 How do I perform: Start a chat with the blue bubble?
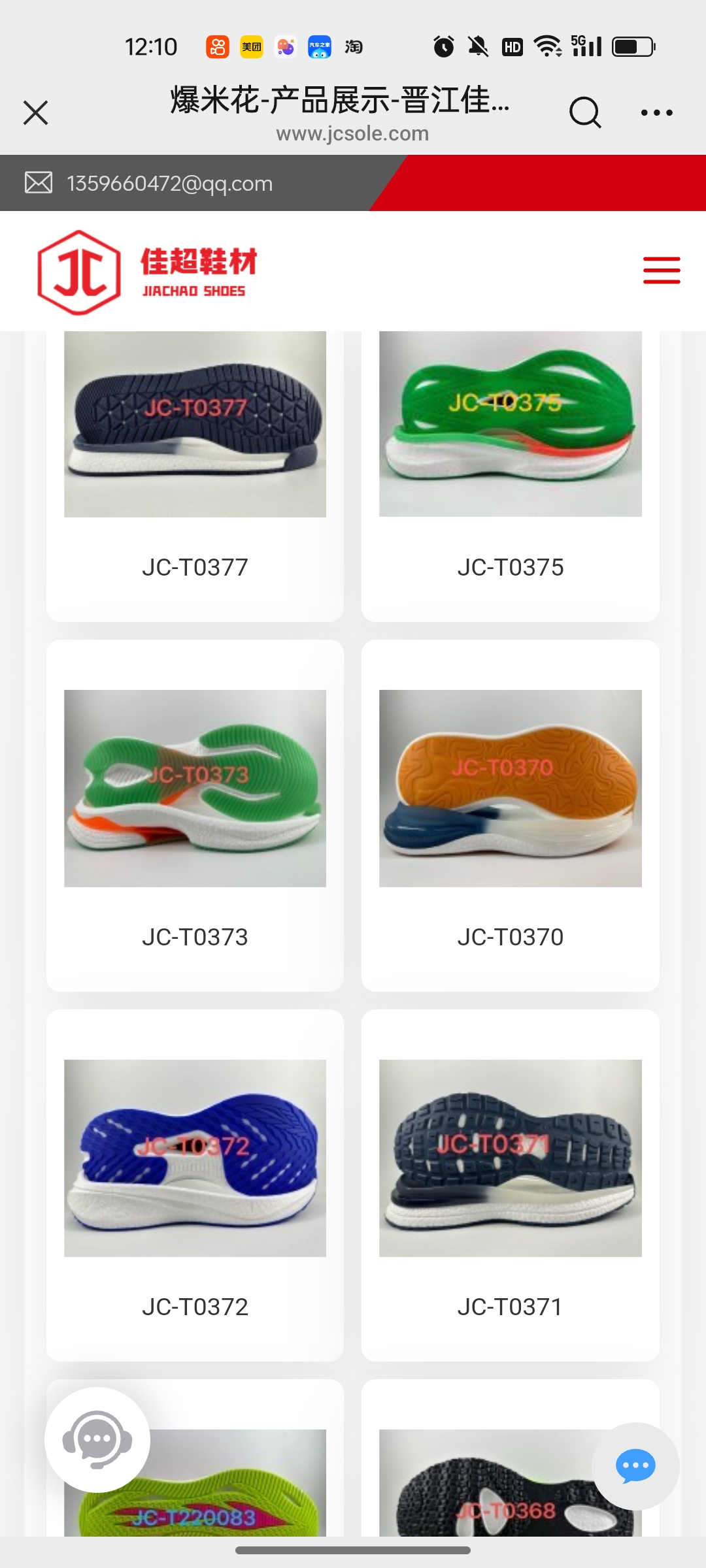point(635,1466)
